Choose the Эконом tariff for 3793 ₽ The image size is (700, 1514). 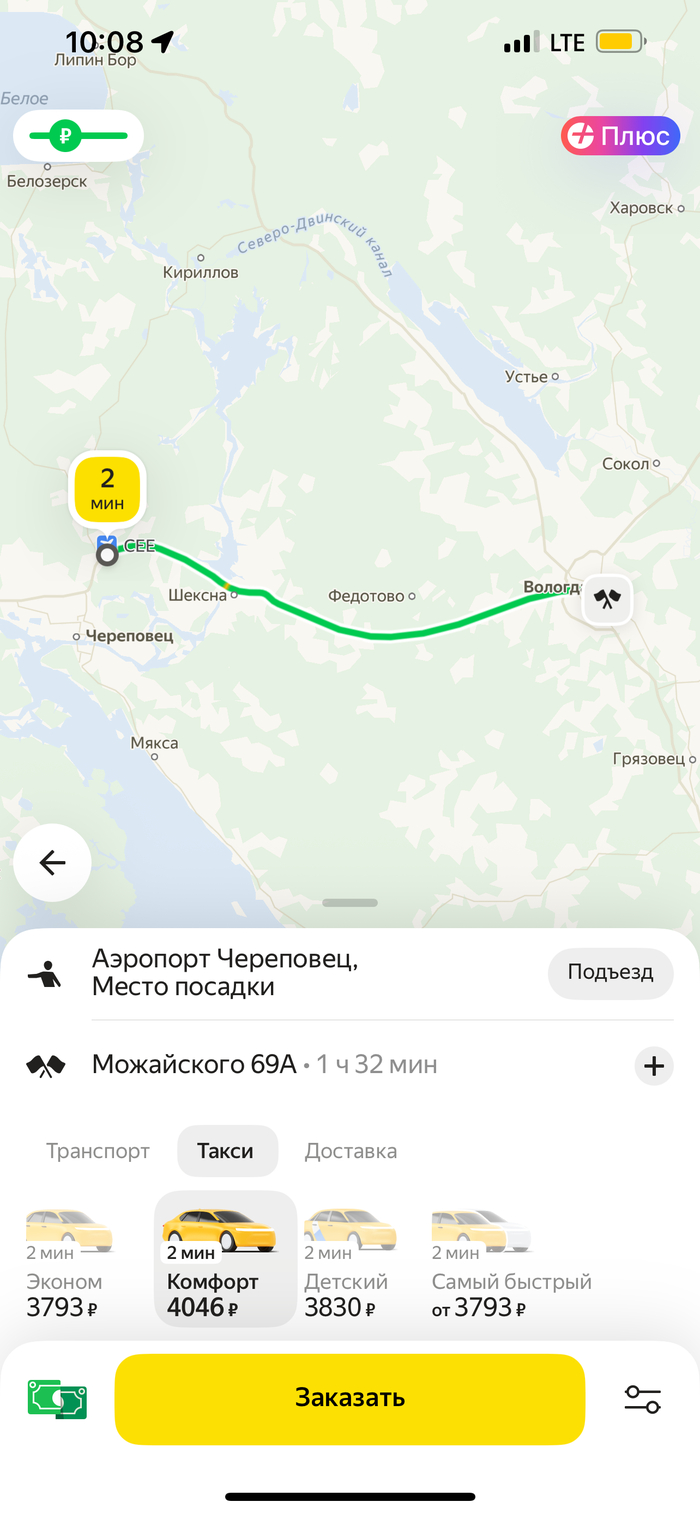pyautogui.click(x=68, y=1262)
